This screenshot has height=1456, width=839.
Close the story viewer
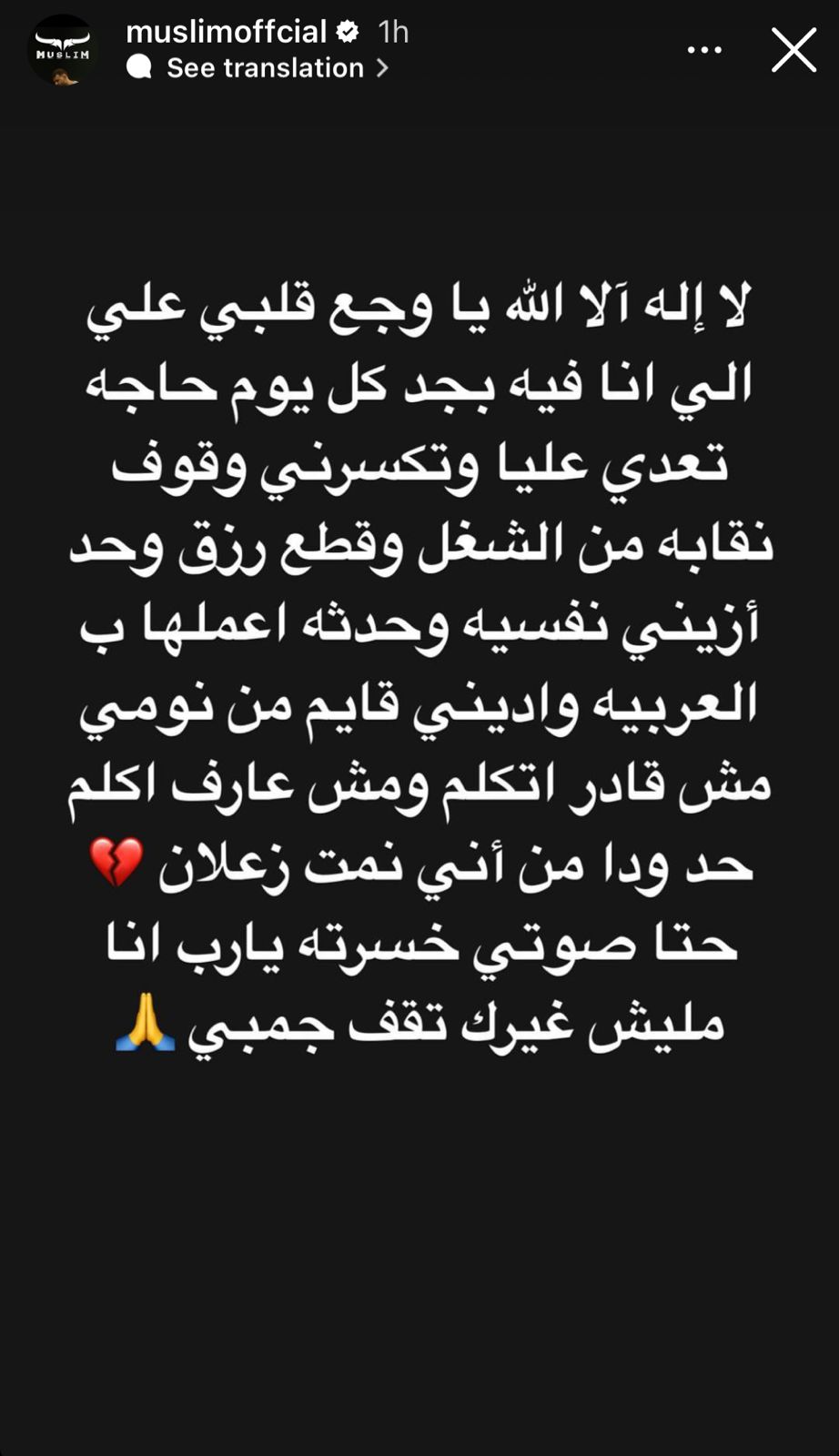pos(794,49)
